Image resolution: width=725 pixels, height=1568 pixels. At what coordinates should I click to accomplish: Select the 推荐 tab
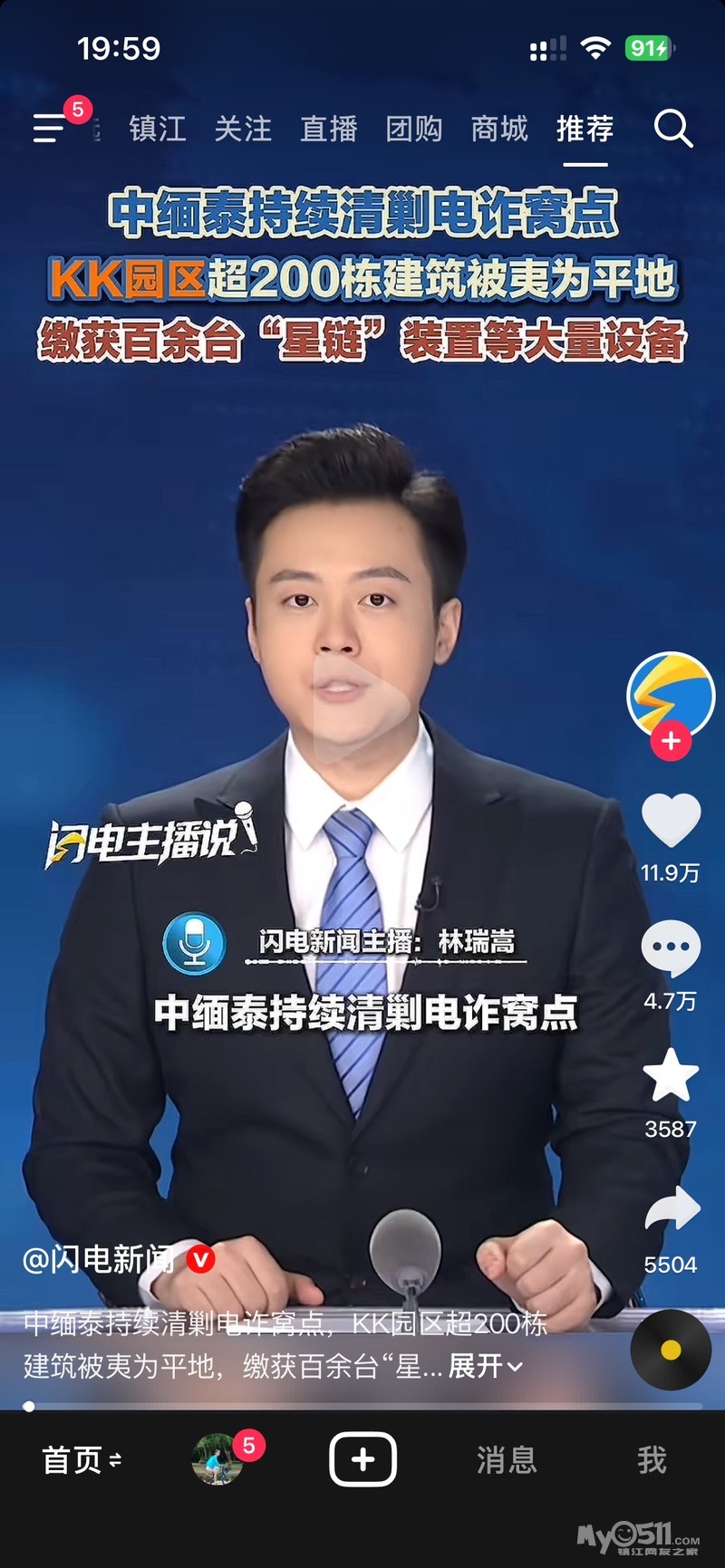[585, 129]
